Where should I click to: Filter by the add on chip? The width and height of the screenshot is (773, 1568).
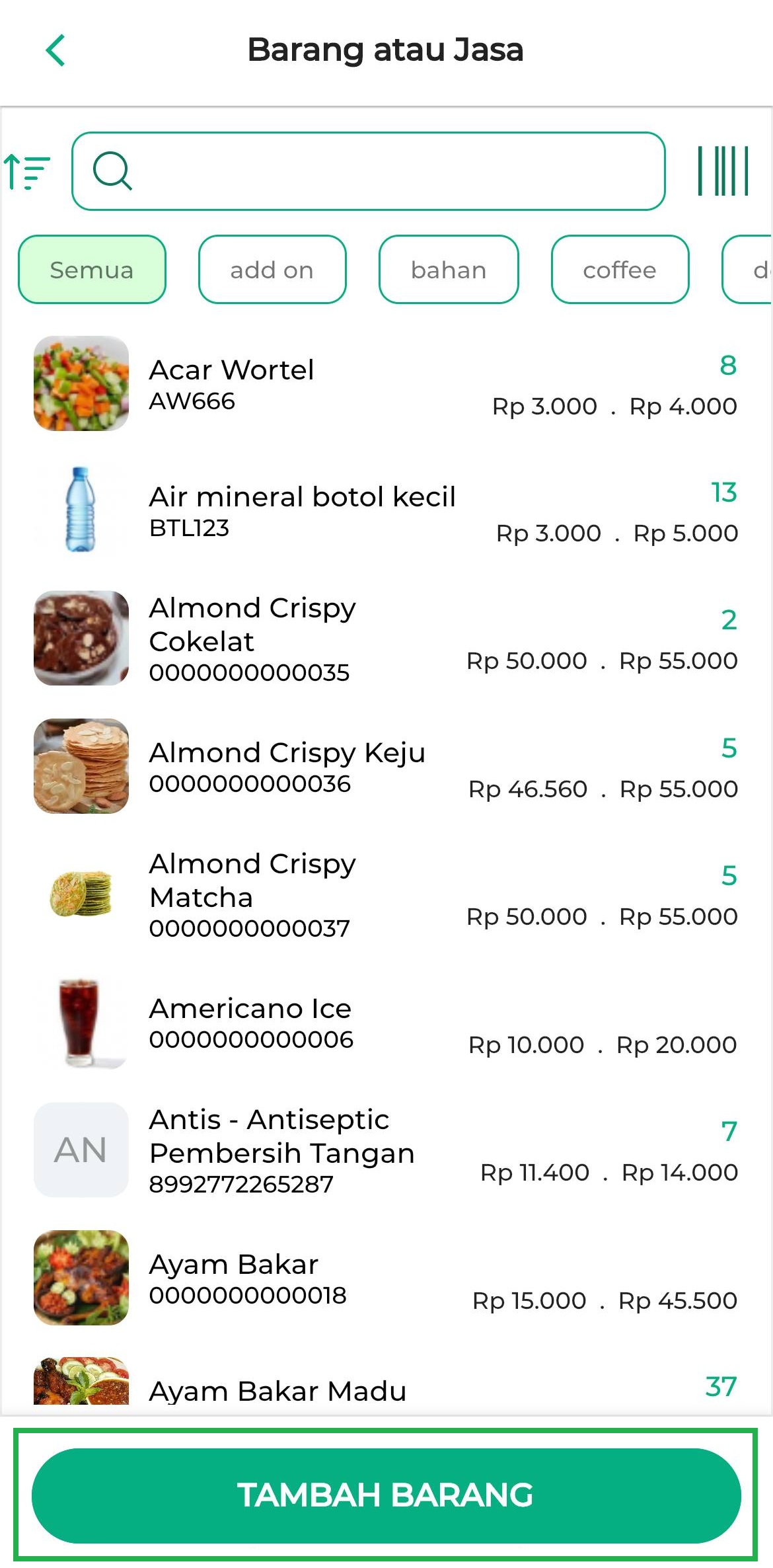(x=272, y=270)
